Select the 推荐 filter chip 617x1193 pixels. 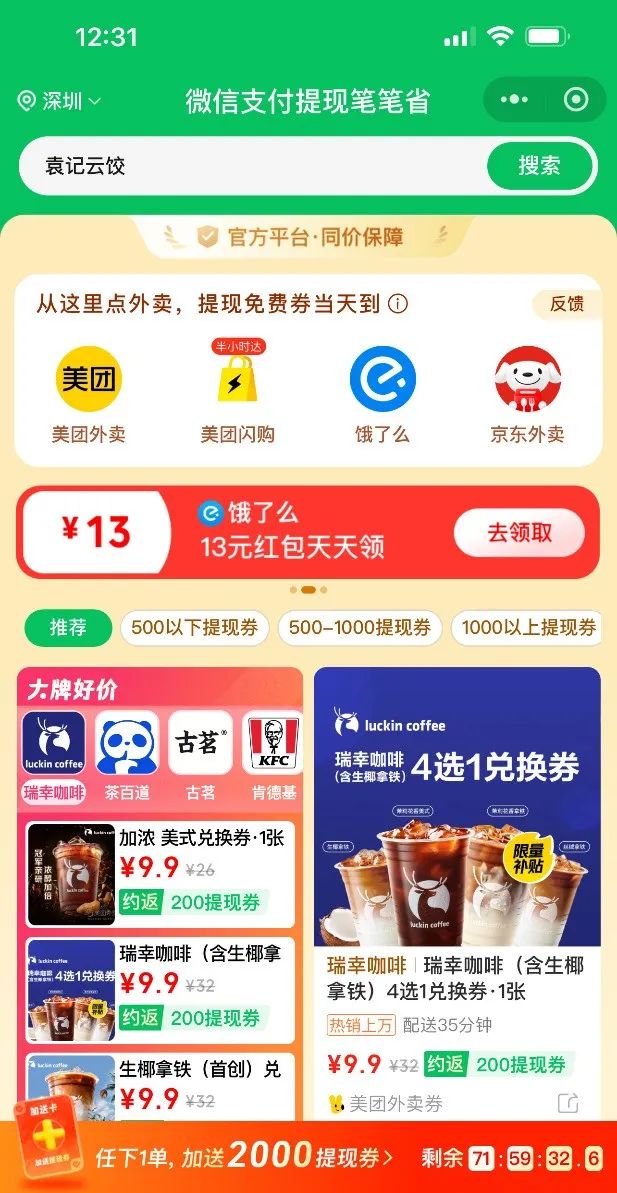(68, 628)
